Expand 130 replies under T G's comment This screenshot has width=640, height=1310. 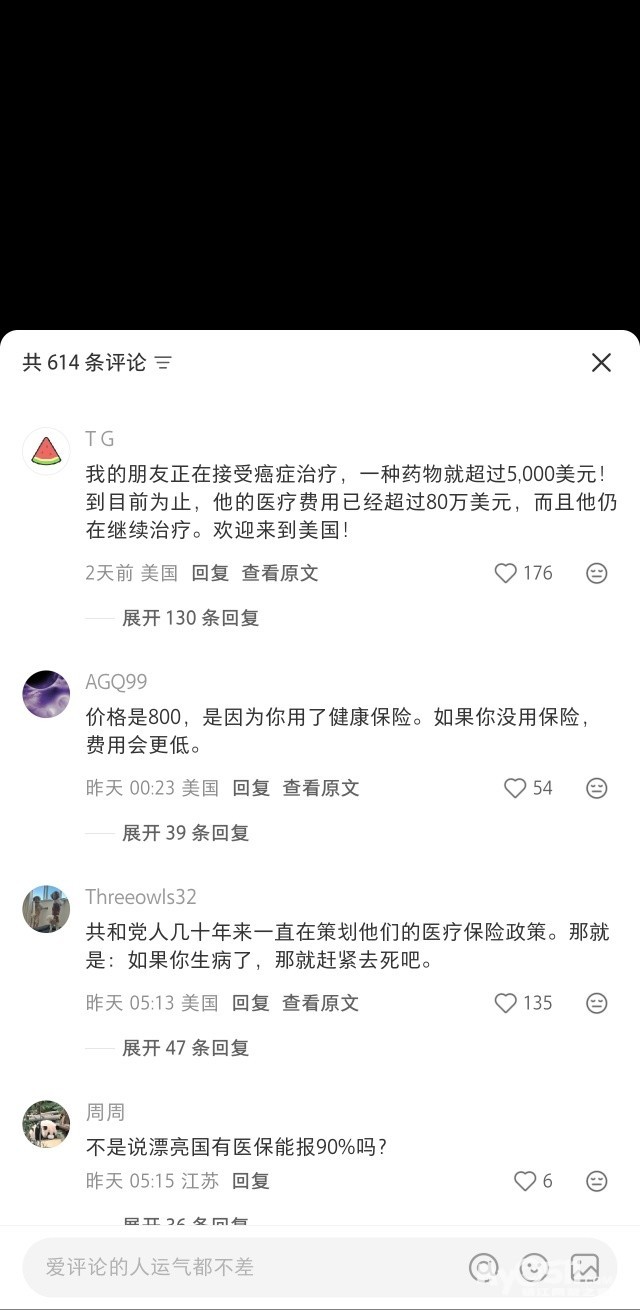click(190, 618)
